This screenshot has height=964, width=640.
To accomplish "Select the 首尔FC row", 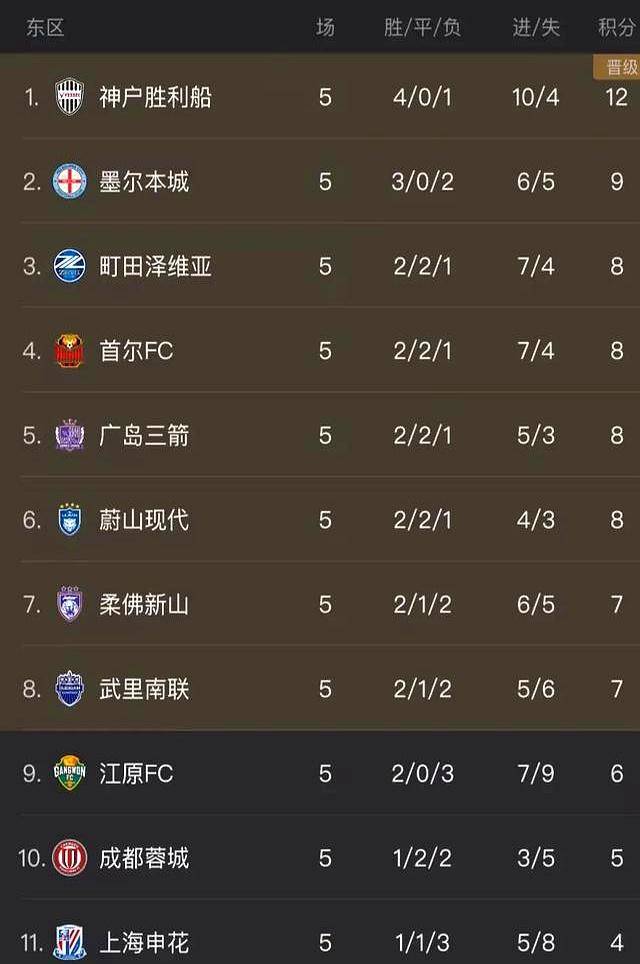I will pos(136,351).
